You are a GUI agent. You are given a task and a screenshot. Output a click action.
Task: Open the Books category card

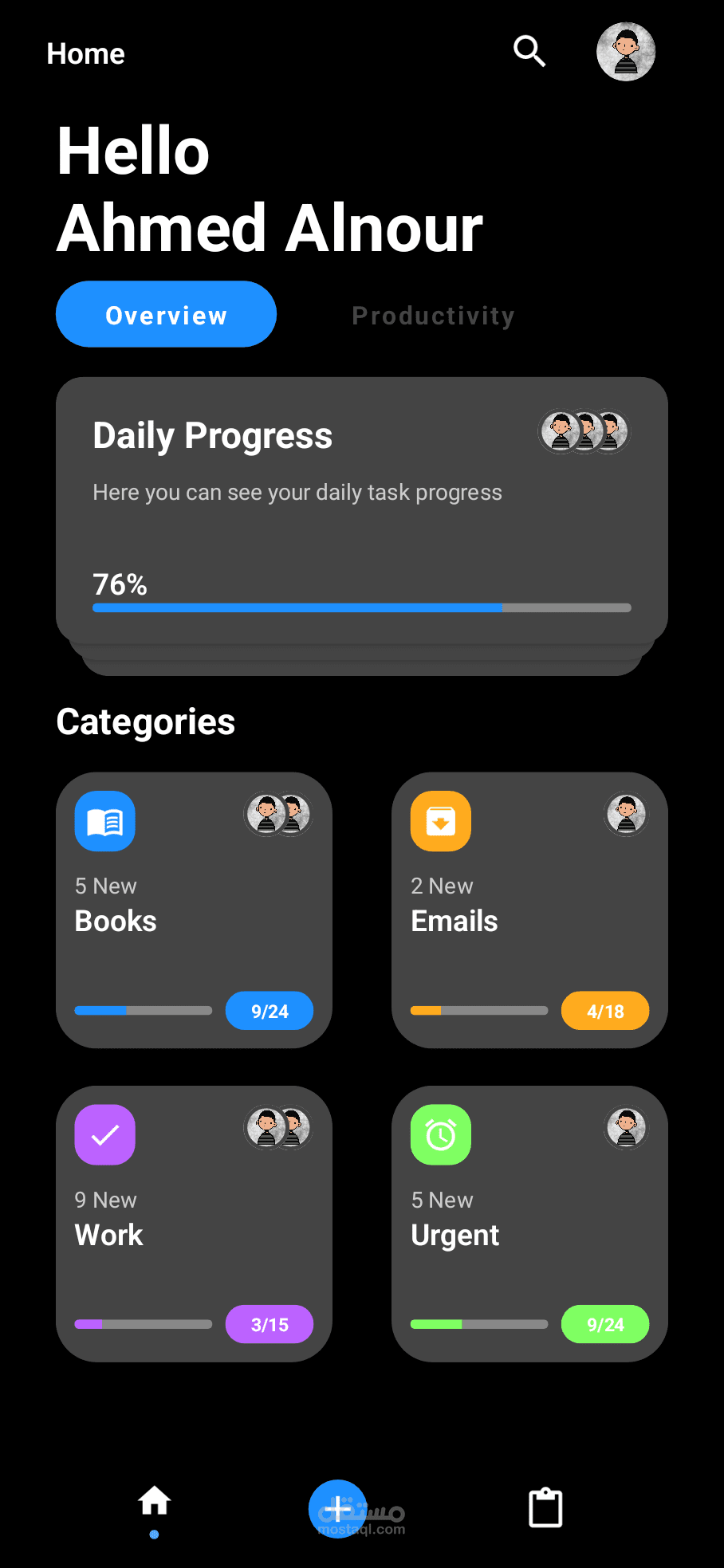click(194, 910)
